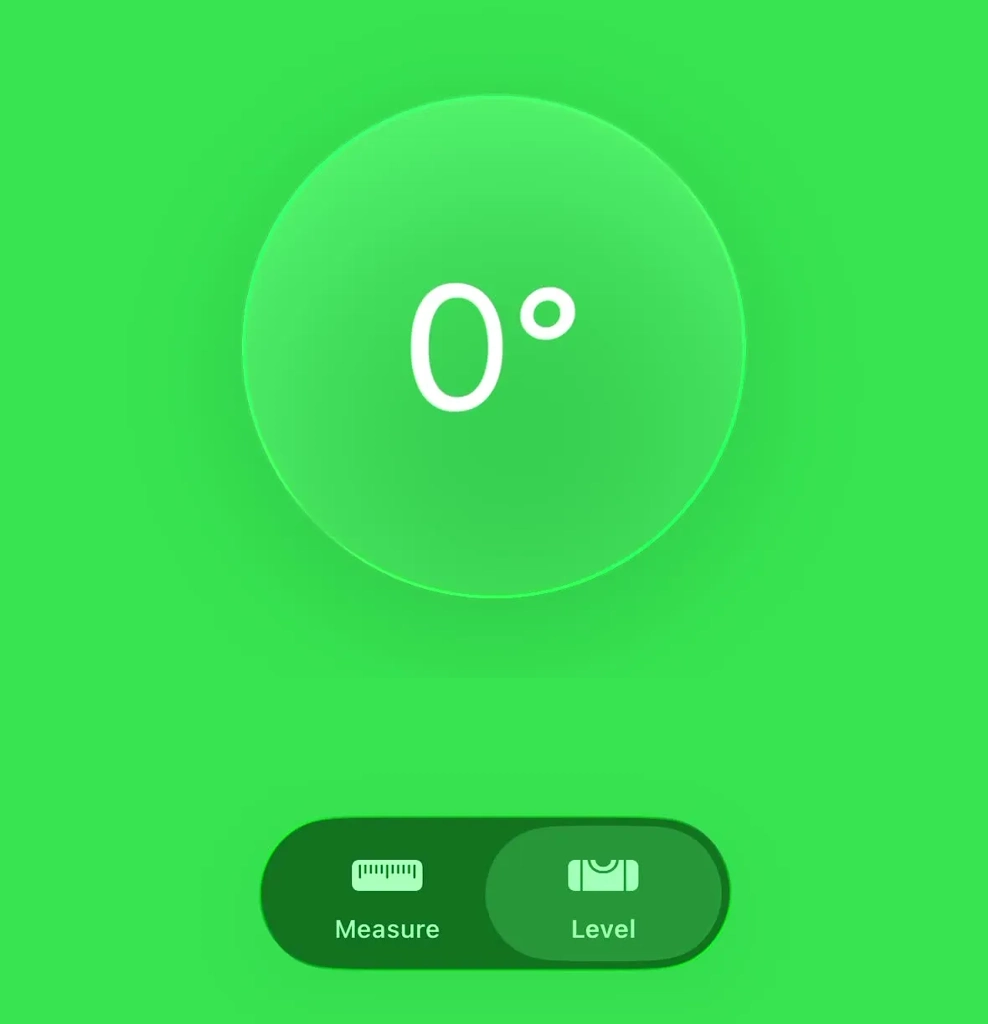Tap the bubble level icon on the Level tab
Screen dimensions: 988x1024
[x=603, y=873]
